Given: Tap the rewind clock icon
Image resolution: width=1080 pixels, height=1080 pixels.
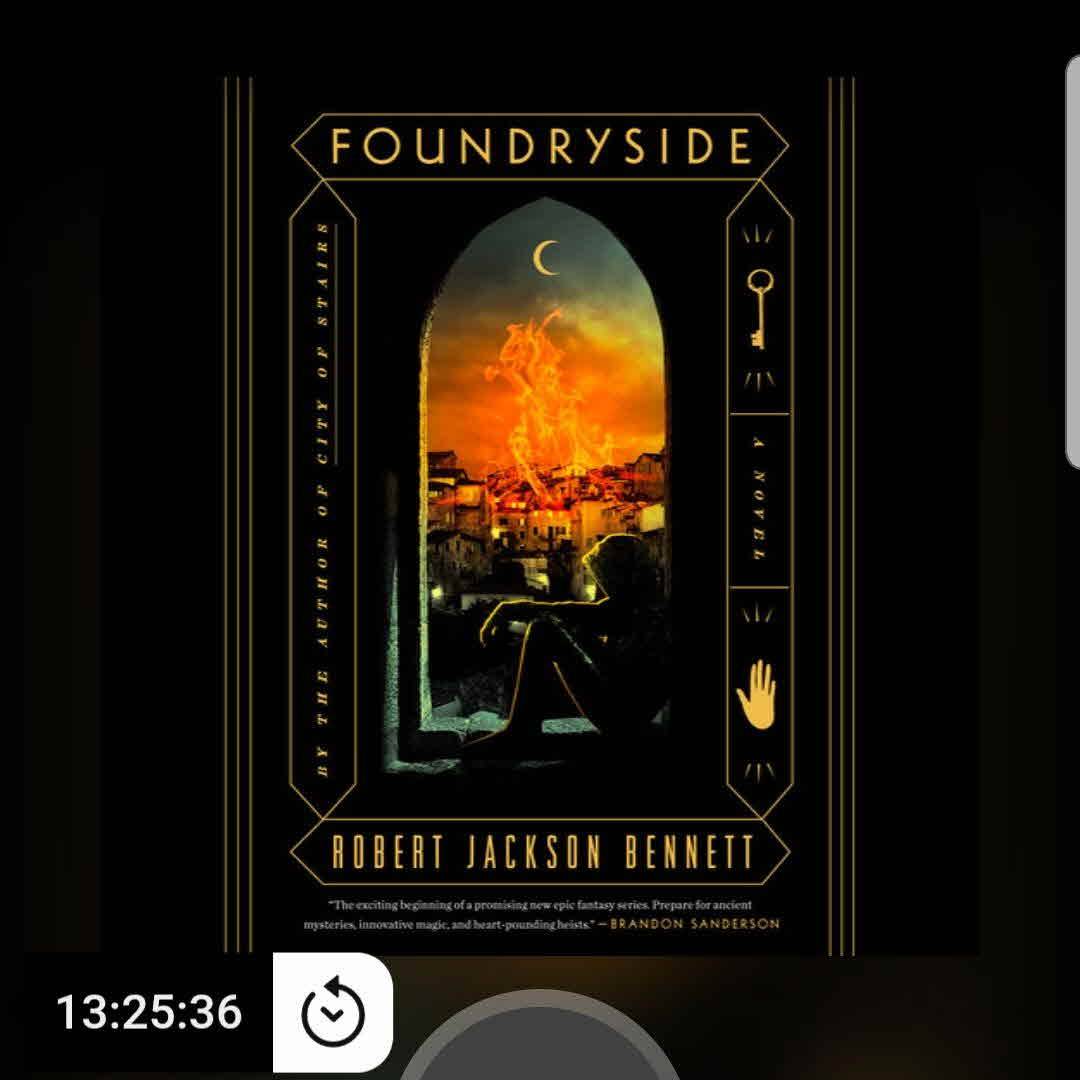Looking at the screenshot, I should coord(333,1014).
